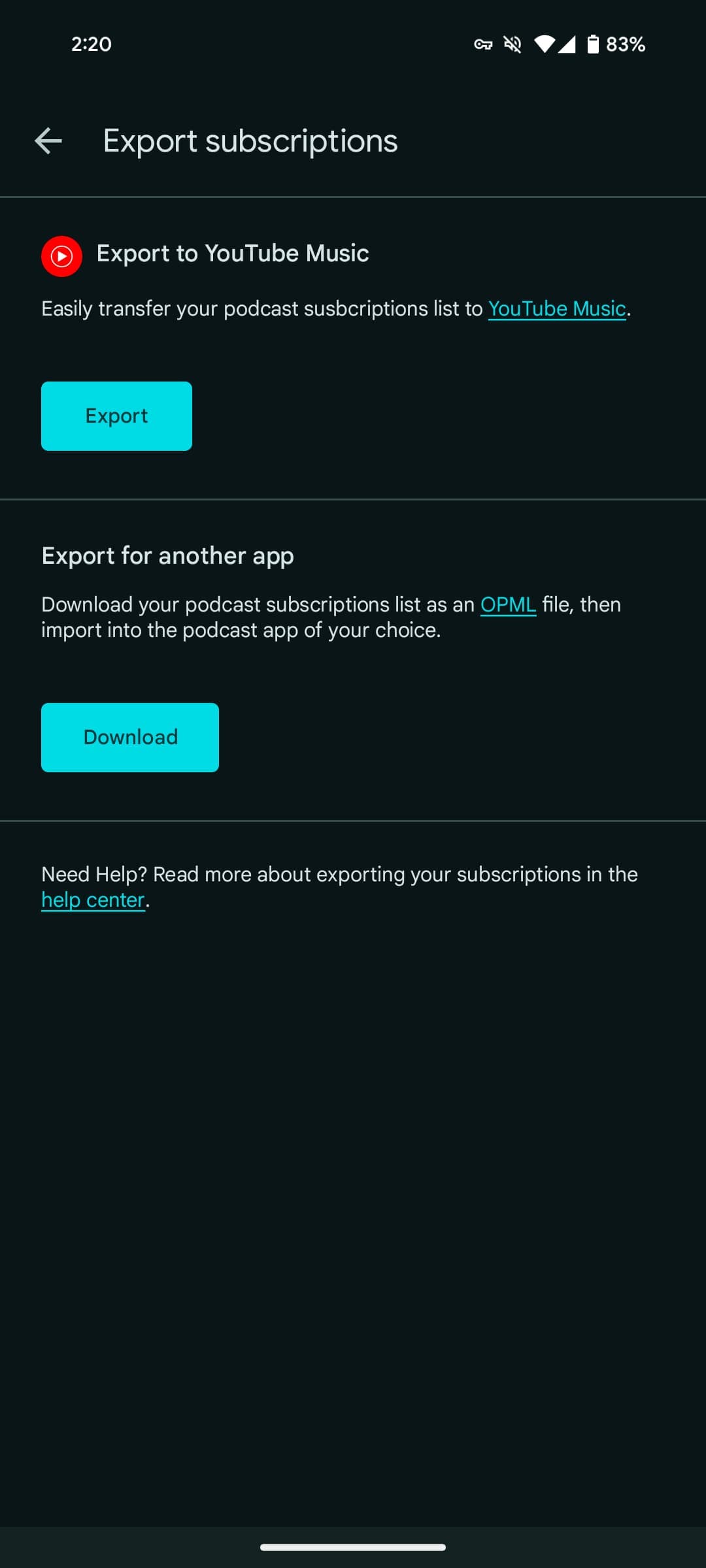Image resolution: width=706 pixels, height=1568 pixels.
Task: Download the subscriptions OPML file
Action: pyautogui.click(x=129, y=738)
